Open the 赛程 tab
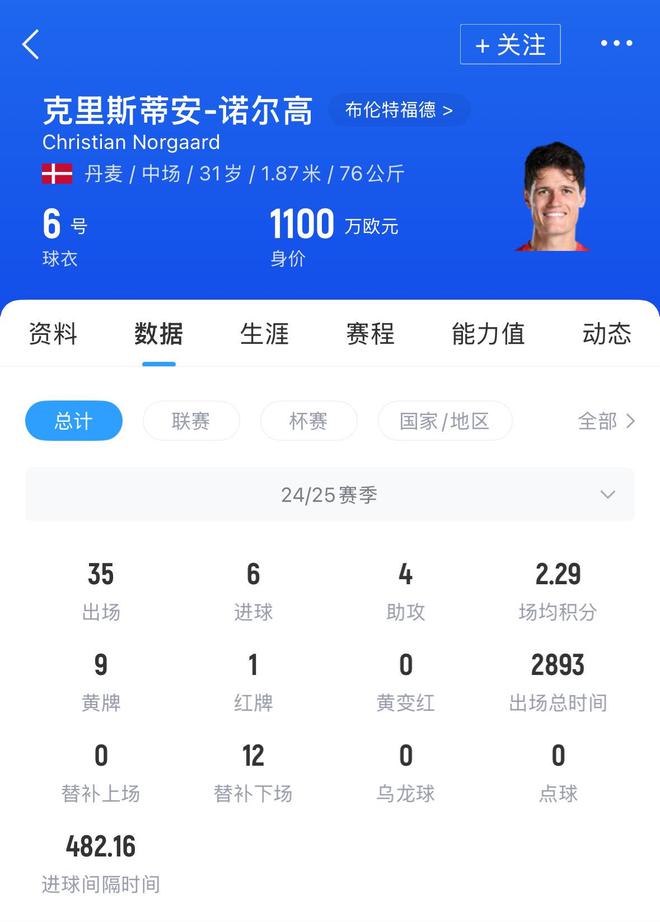The width and height of the screenshot is (660, 922). (x=371, y=334)
